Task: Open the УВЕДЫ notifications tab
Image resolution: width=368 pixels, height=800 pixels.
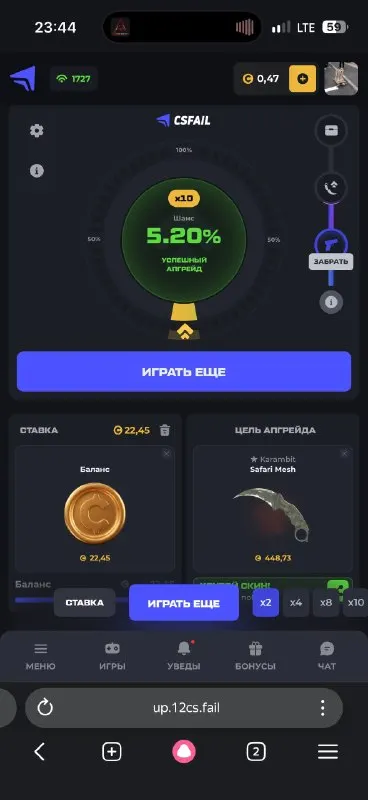Action: [x=184, y=657]
